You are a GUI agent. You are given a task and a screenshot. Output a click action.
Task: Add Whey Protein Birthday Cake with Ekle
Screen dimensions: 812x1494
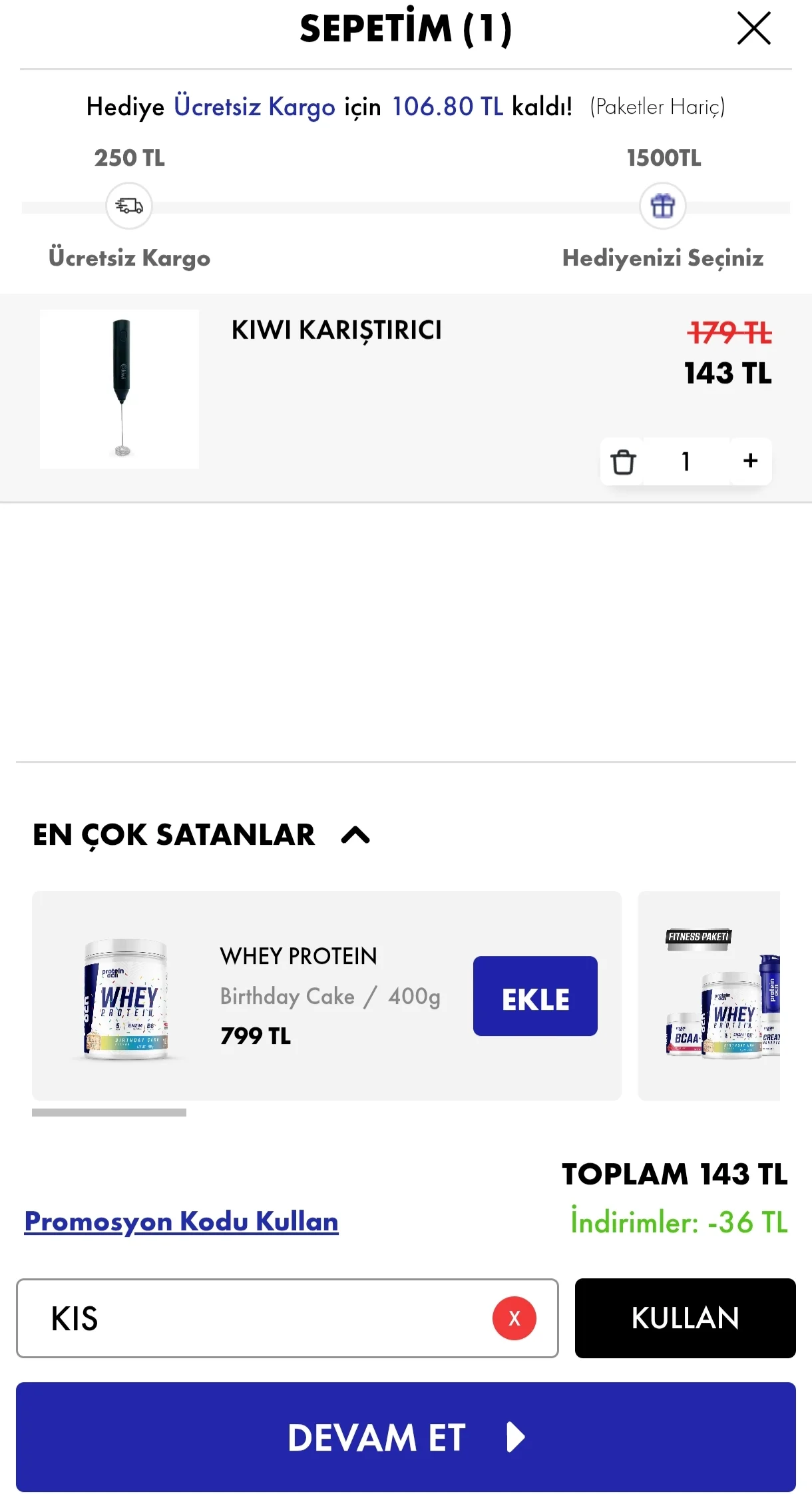[535, 996]
